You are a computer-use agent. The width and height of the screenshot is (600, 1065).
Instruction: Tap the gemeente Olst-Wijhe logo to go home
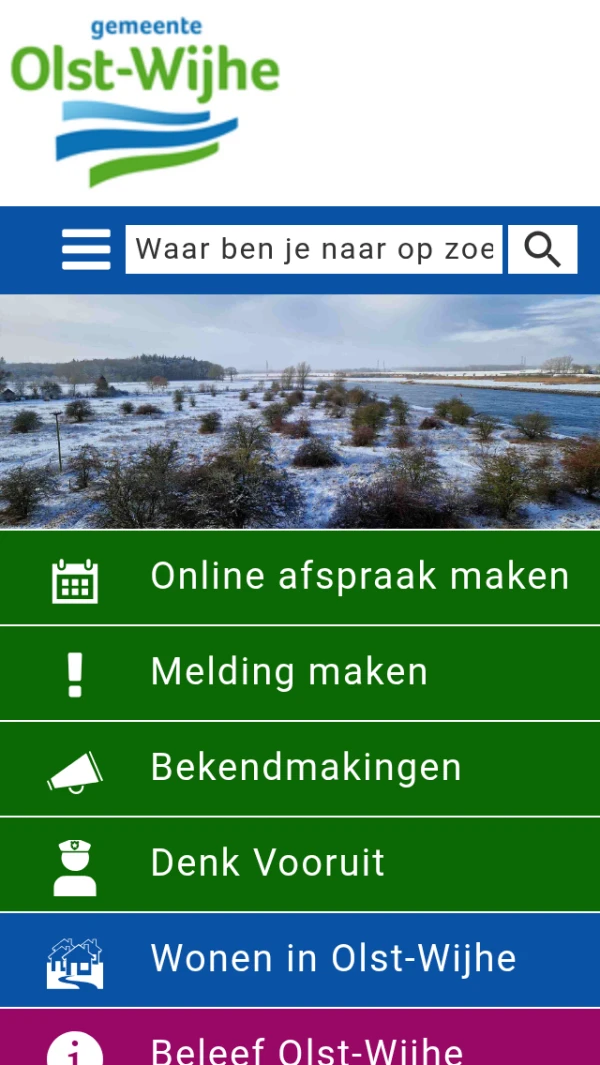pyautogui.click(x=145, y=100)
